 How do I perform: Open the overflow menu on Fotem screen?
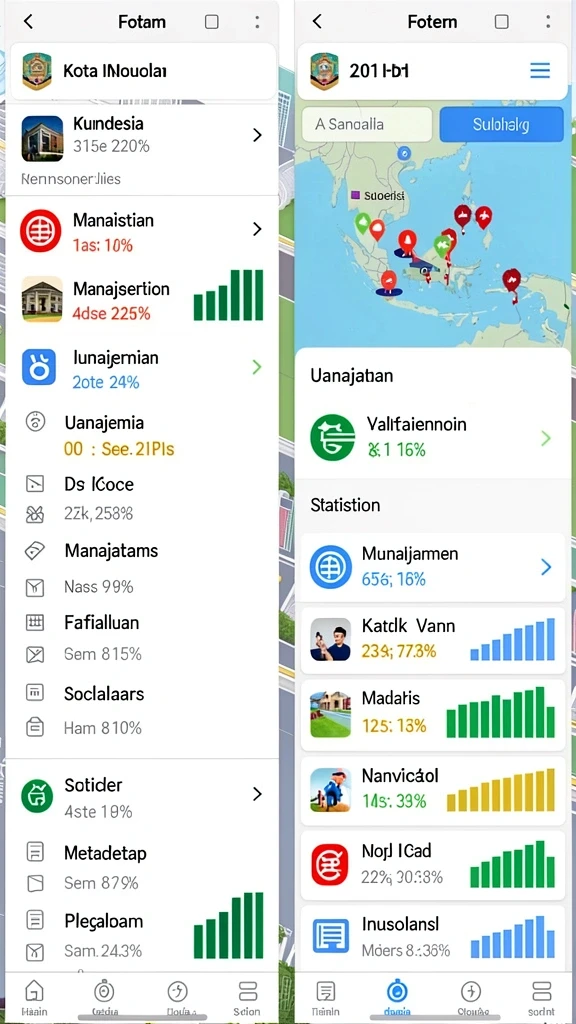547,22
